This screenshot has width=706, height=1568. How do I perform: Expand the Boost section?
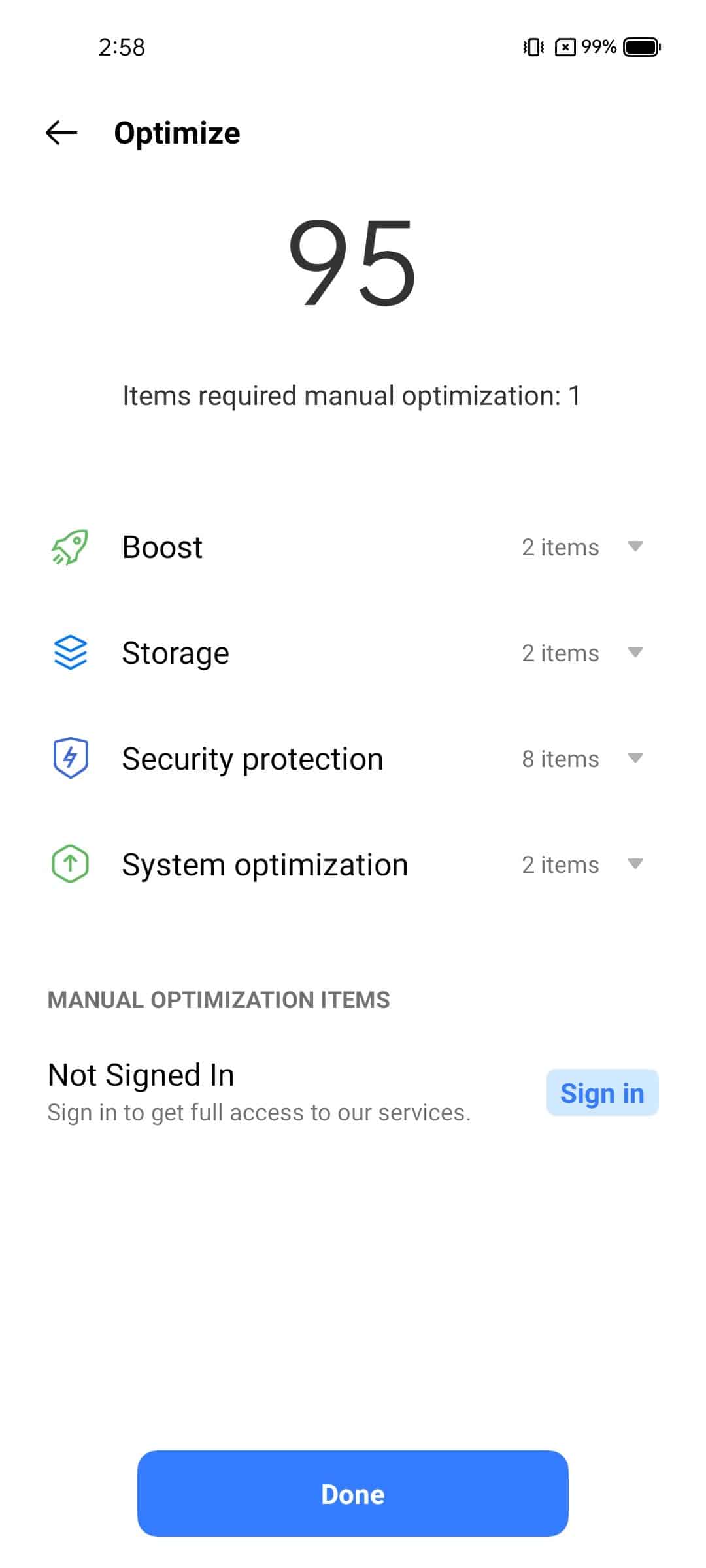coord(353,547)
